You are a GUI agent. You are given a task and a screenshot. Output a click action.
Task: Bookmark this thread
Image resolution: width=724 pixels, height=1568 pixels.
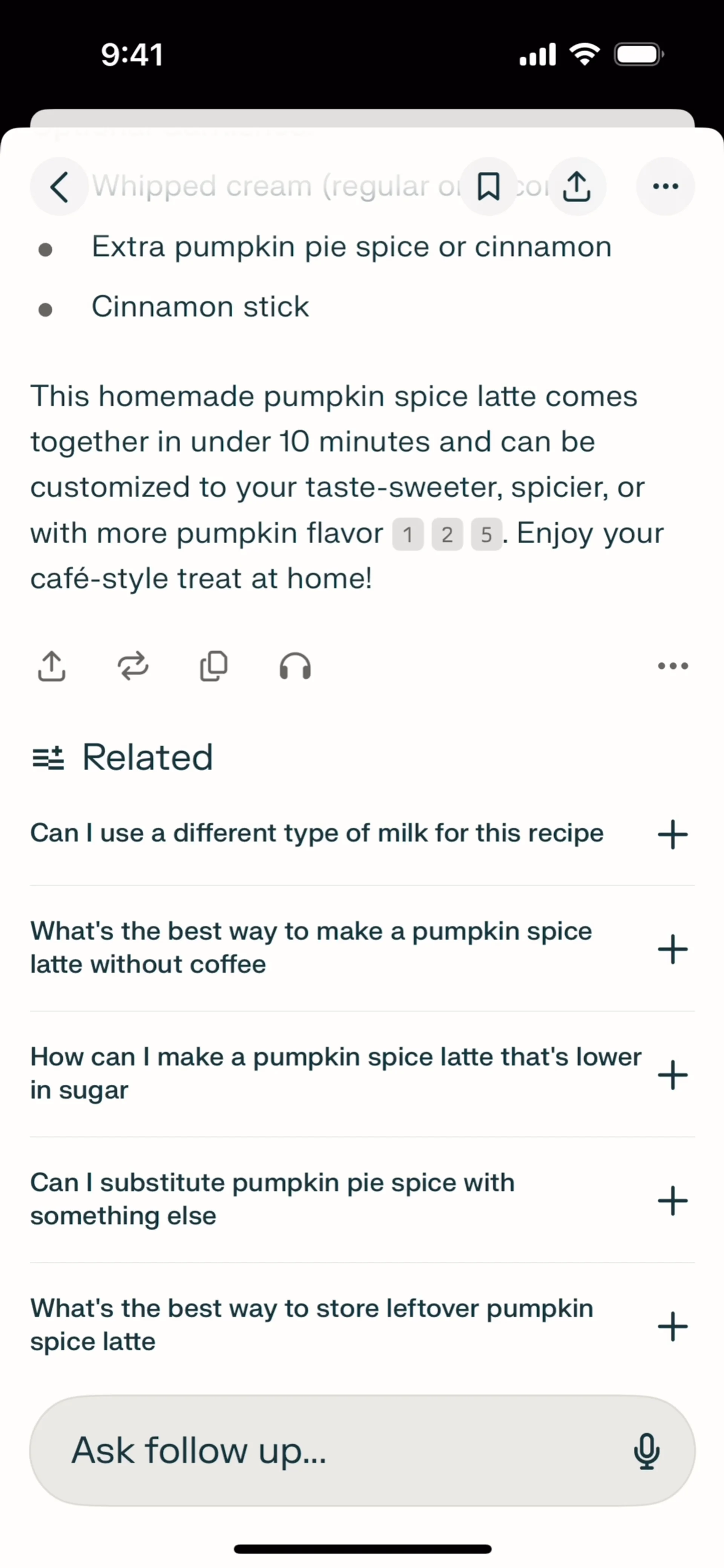click(x=488, y=186)
